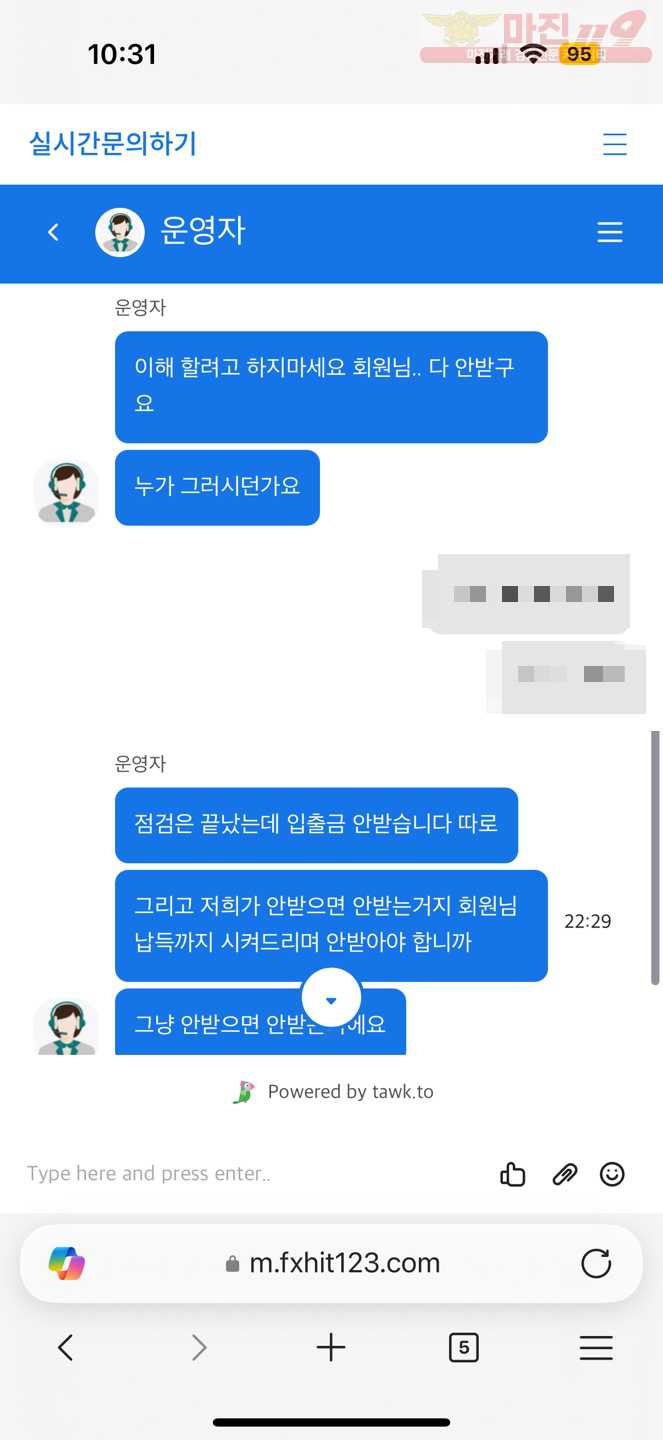Go back in browser history
This screenshot has height=1440, width=663.
click(x=66, y=1348)
